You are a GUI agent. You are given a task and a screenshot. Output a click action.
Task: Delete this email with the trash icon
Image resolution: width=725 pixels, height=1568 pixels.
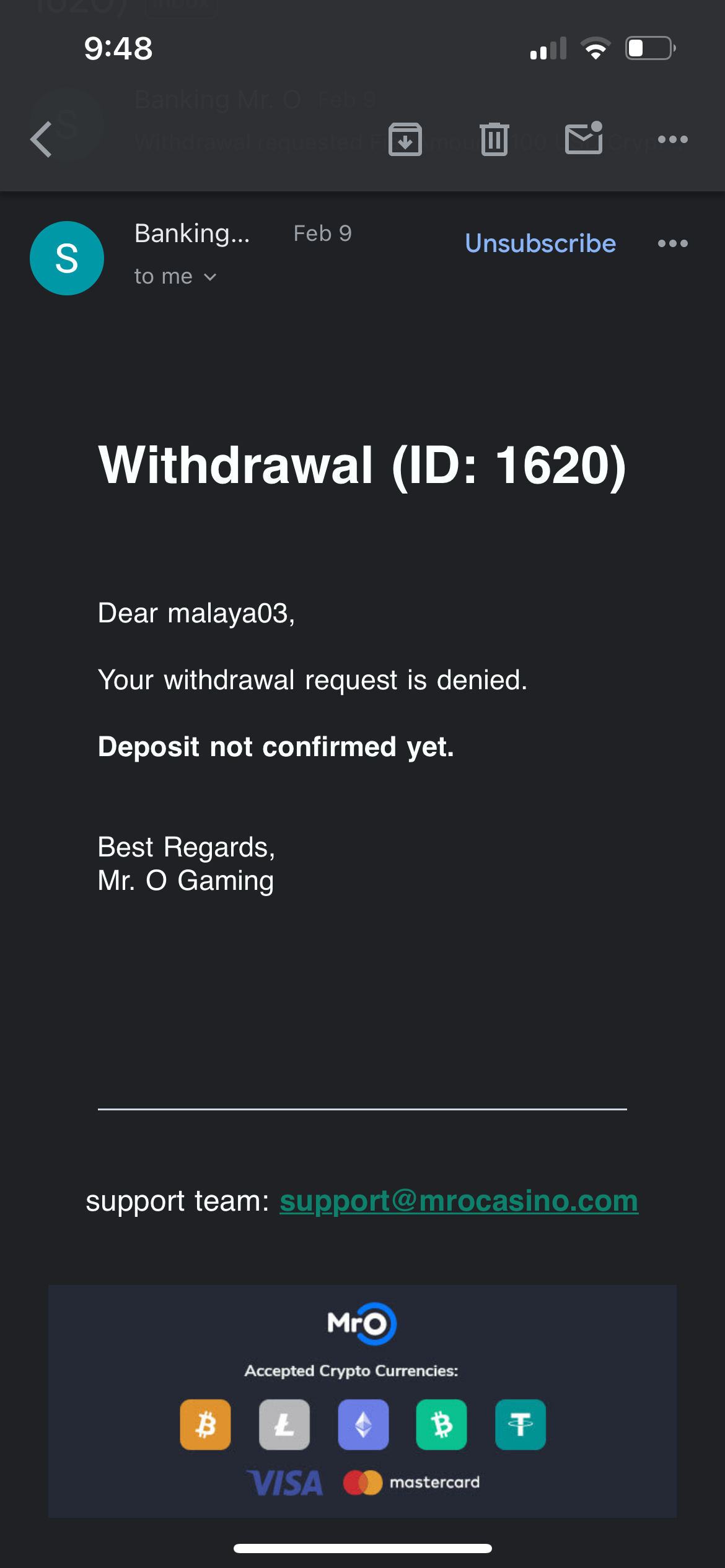(x=494, y=139)
